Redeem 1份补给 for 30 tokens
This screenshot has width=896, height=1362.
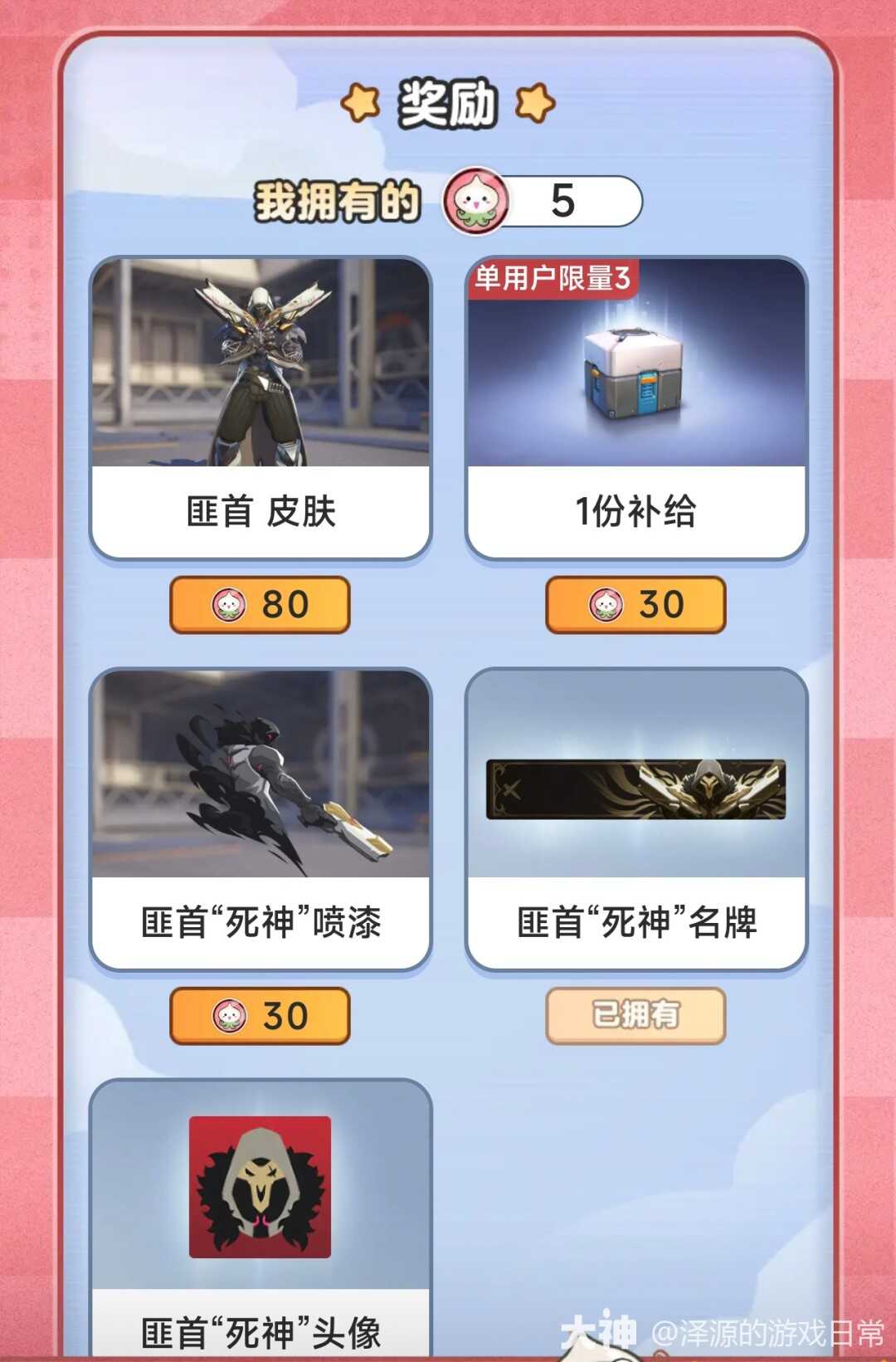tap(635, 605)
